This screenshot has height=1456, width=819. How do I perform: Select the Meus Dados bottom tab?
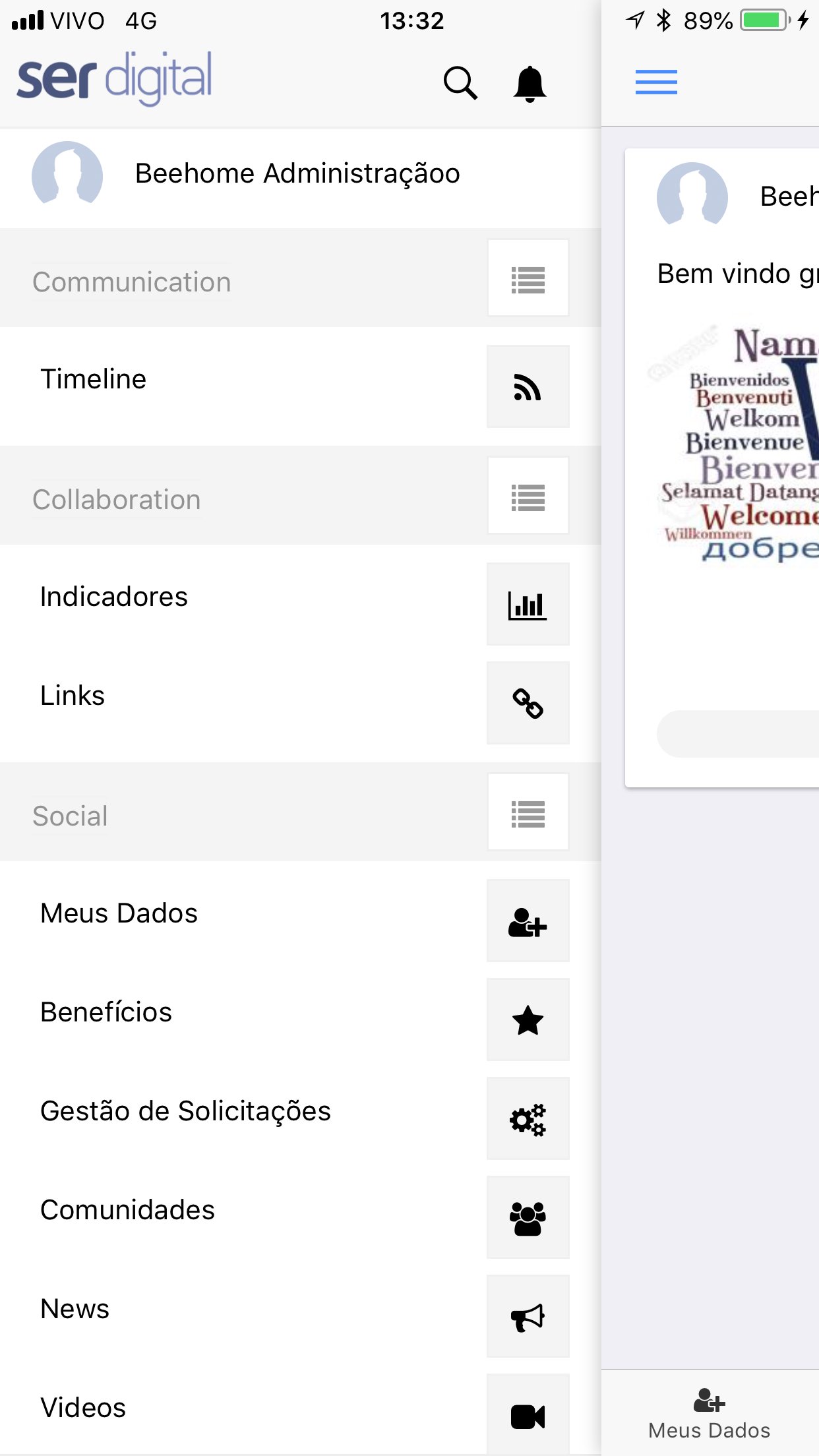pyautogui.click(x=710, y=1414)
